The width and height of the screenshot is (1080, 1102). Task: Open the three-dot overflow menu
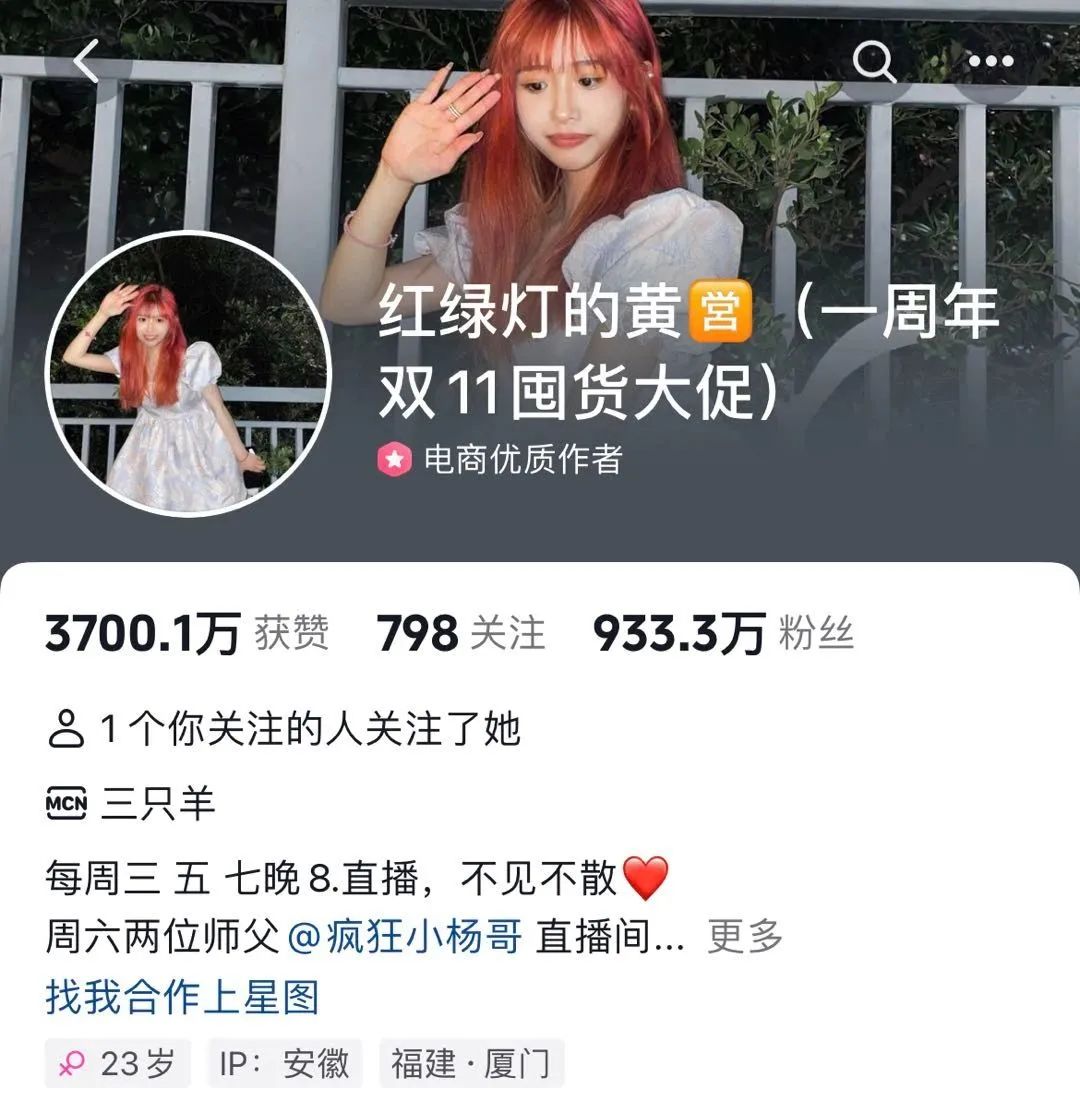[990, 62]
